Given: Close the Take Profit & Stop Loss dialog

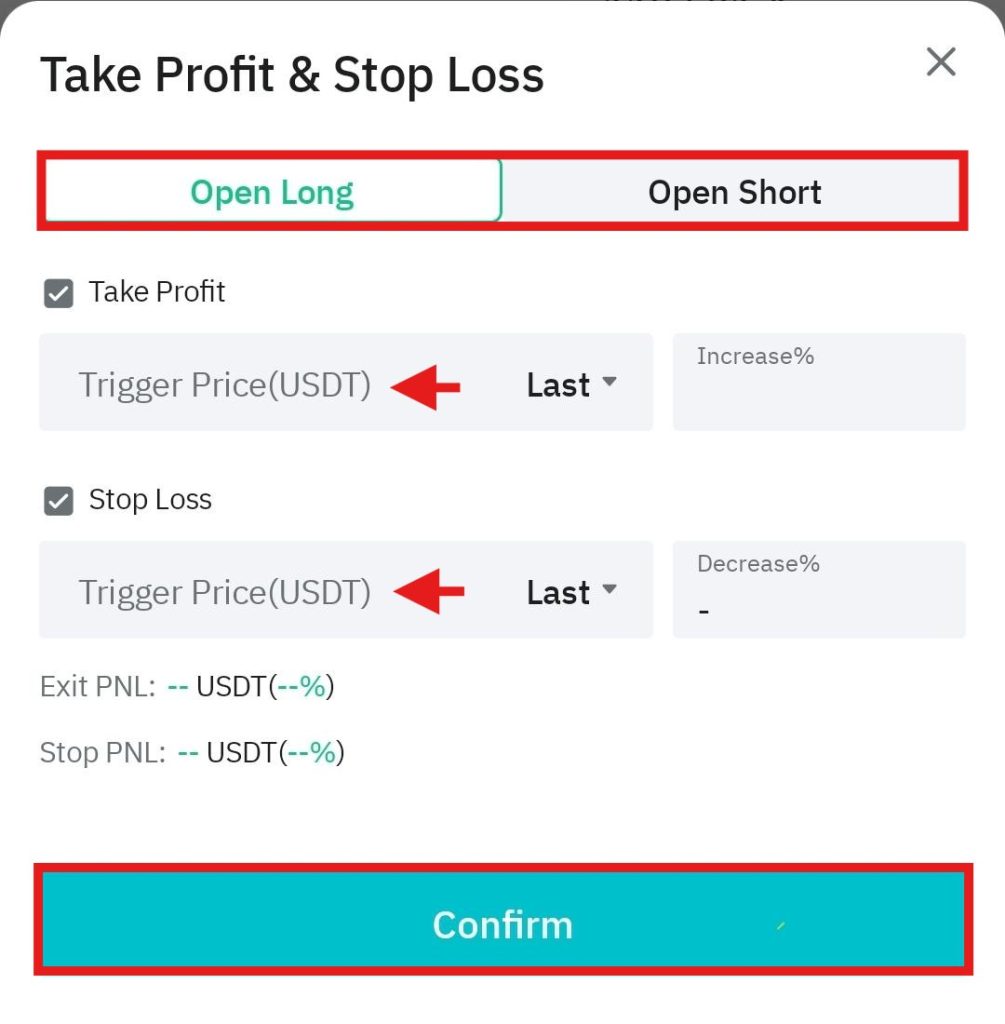Looking at the screenshot, I should 940,62.
